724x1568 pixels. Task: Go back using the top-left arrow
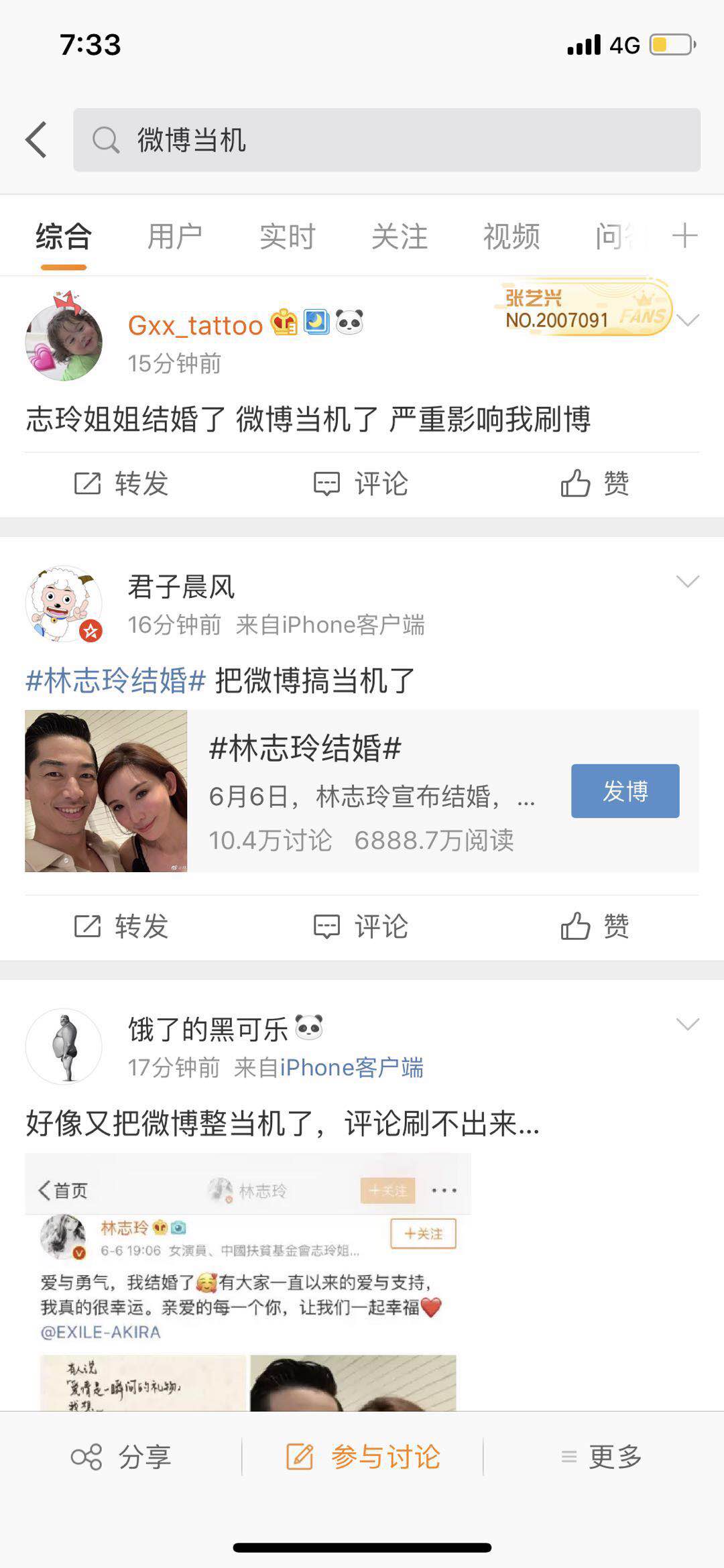click(37, 139)
